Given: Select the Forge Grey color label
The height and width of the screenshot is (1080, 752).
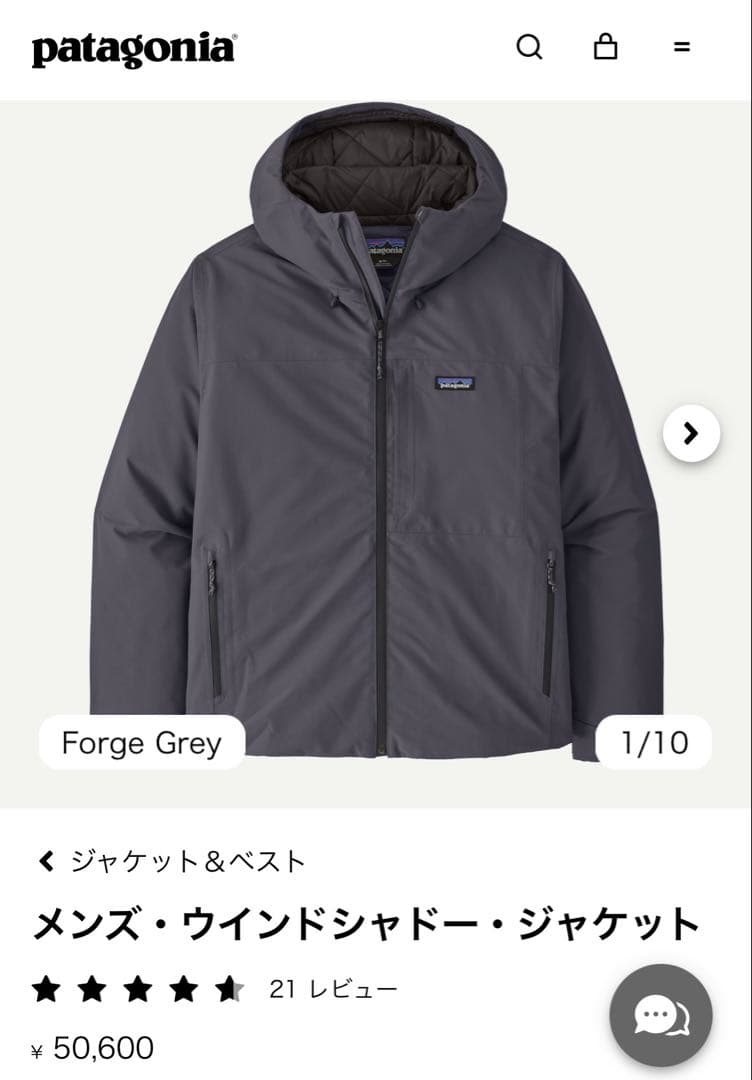Looking at the screenshot, I should (141, 743).
